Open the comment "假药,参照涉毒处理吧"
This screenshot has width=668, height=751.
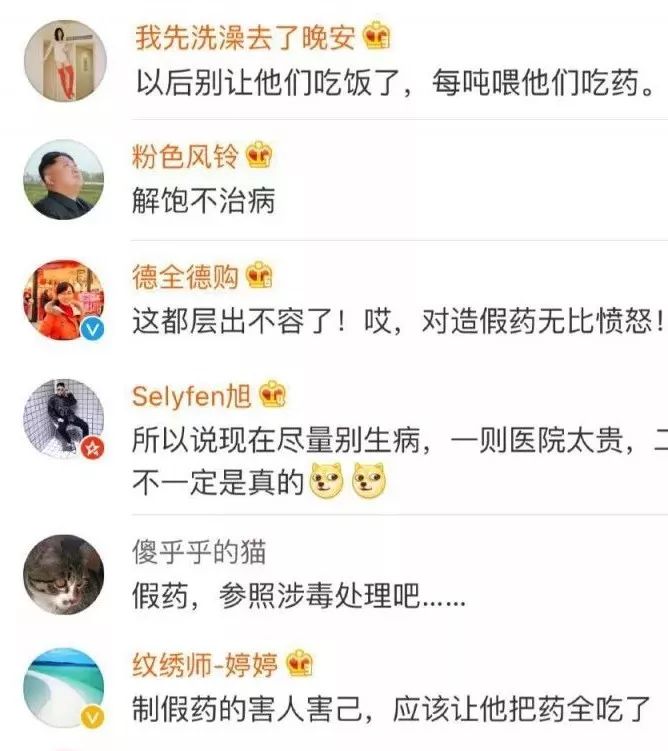point(298,597)
